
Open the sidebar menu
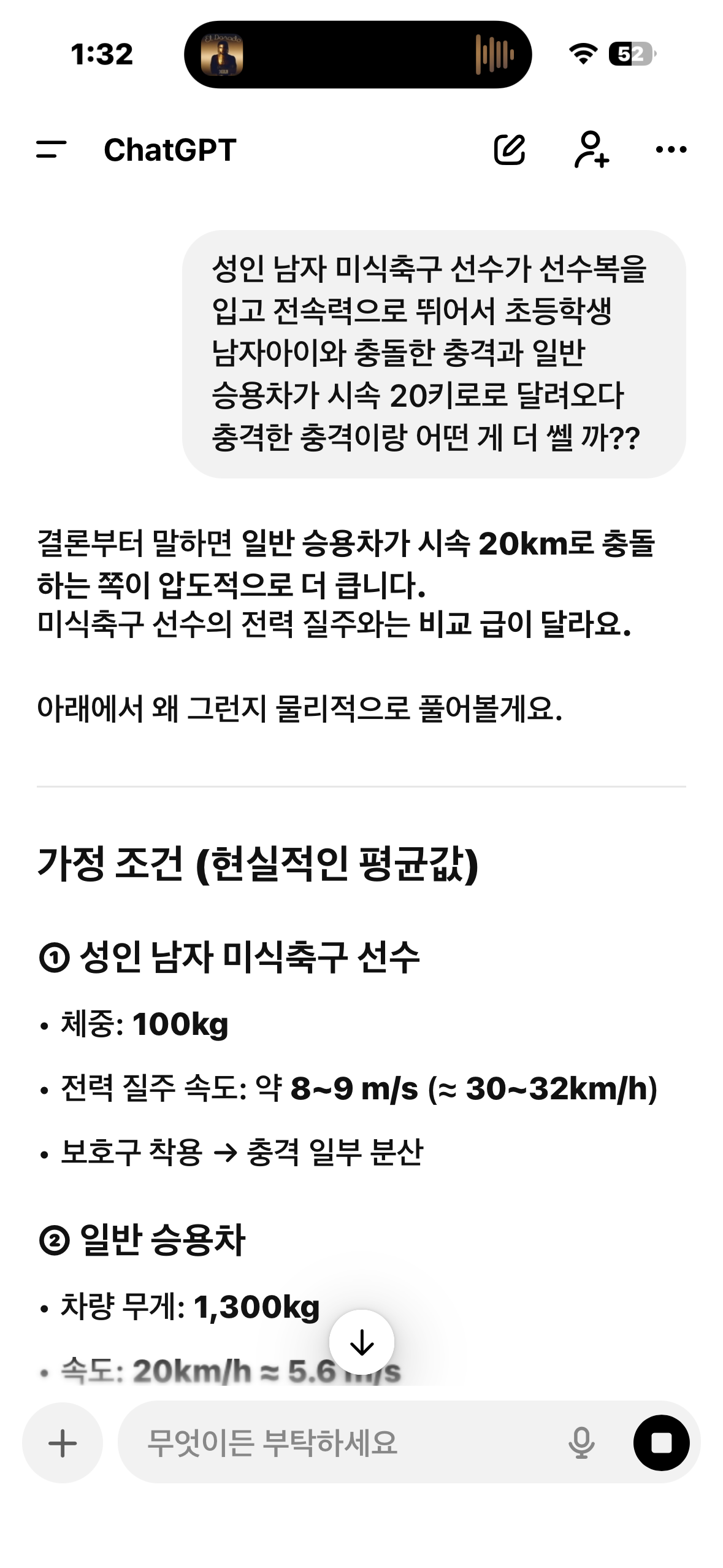coord(51,150)
